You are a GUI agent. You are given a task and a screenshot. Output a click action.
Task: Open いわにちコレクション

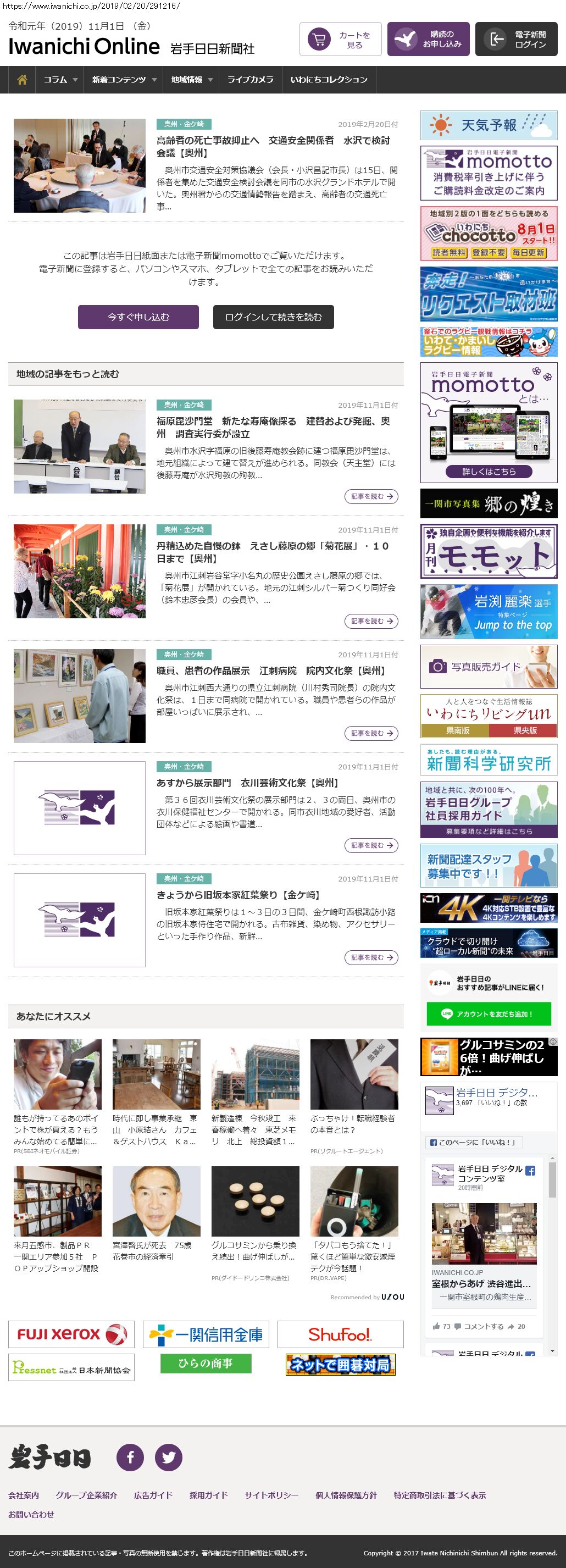[329, 80]
